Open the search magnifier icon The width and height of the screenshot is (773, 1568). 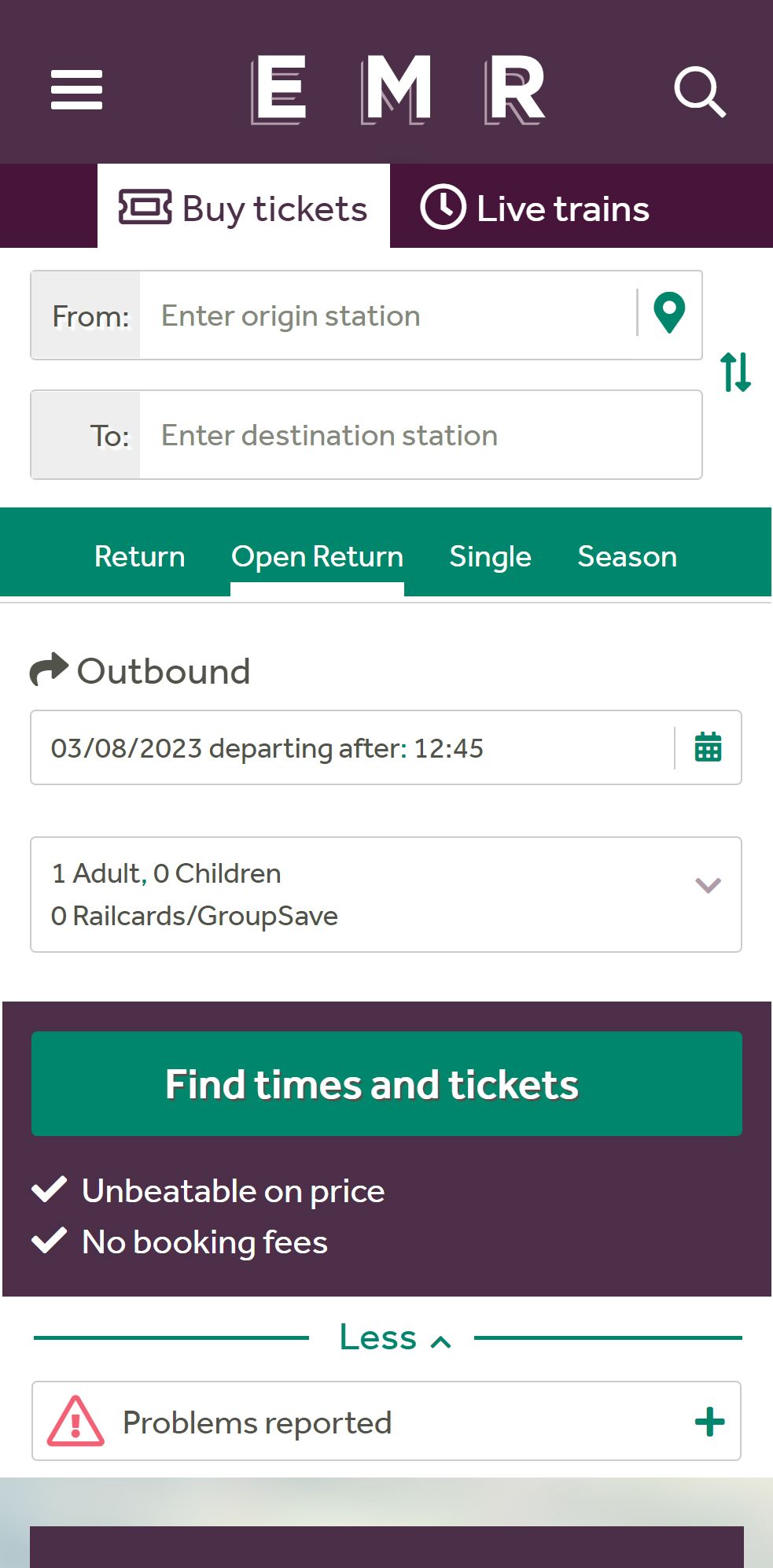699,91
